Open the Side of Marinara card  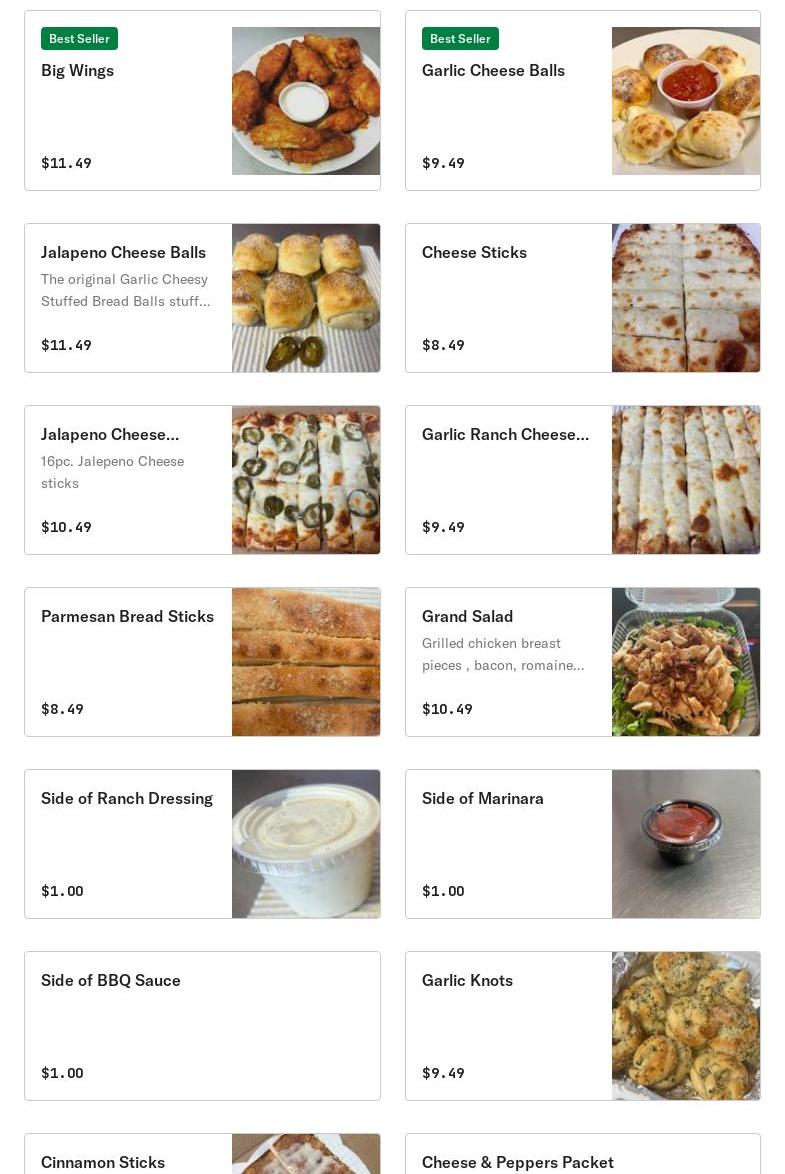point(582,844)
